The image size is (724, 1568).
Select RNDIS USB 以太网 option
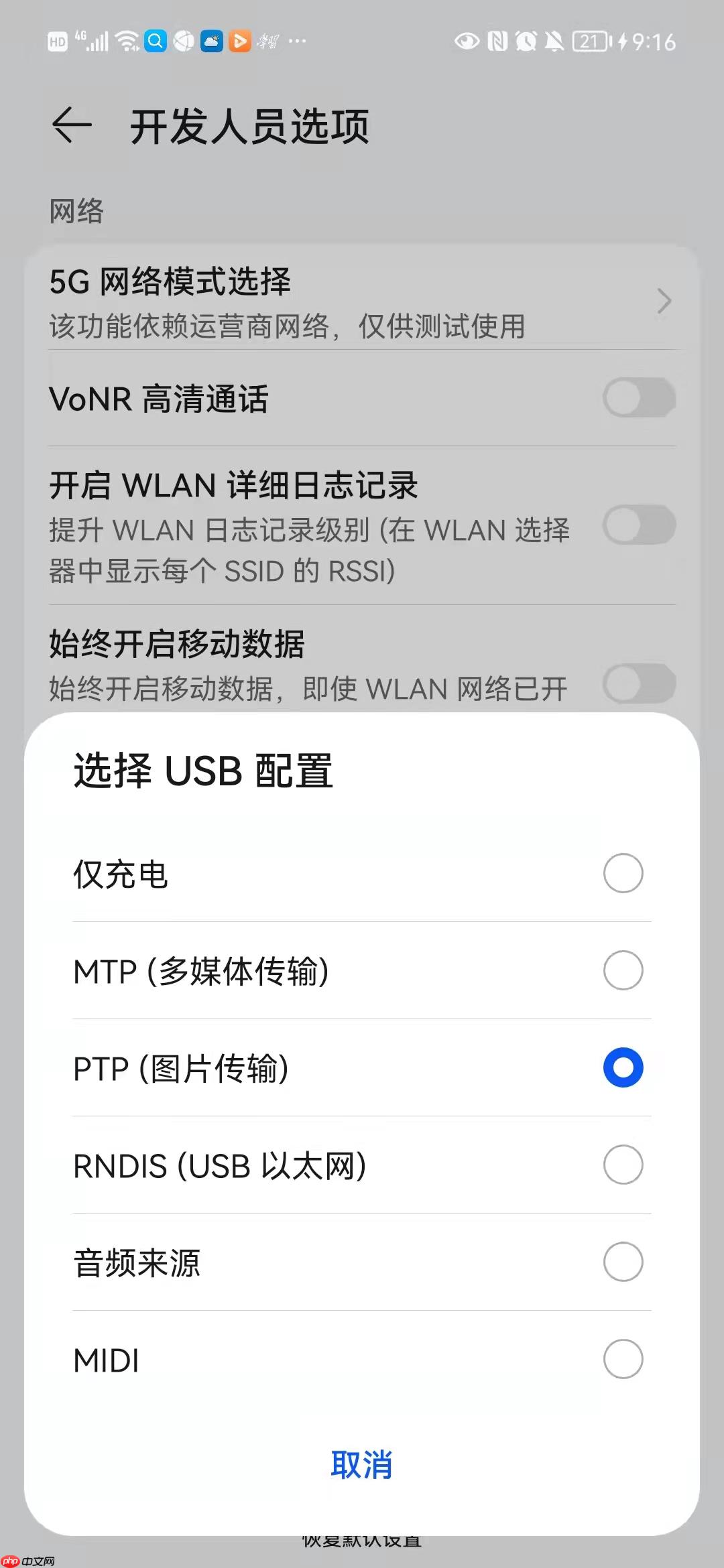tap(623, 1165)
